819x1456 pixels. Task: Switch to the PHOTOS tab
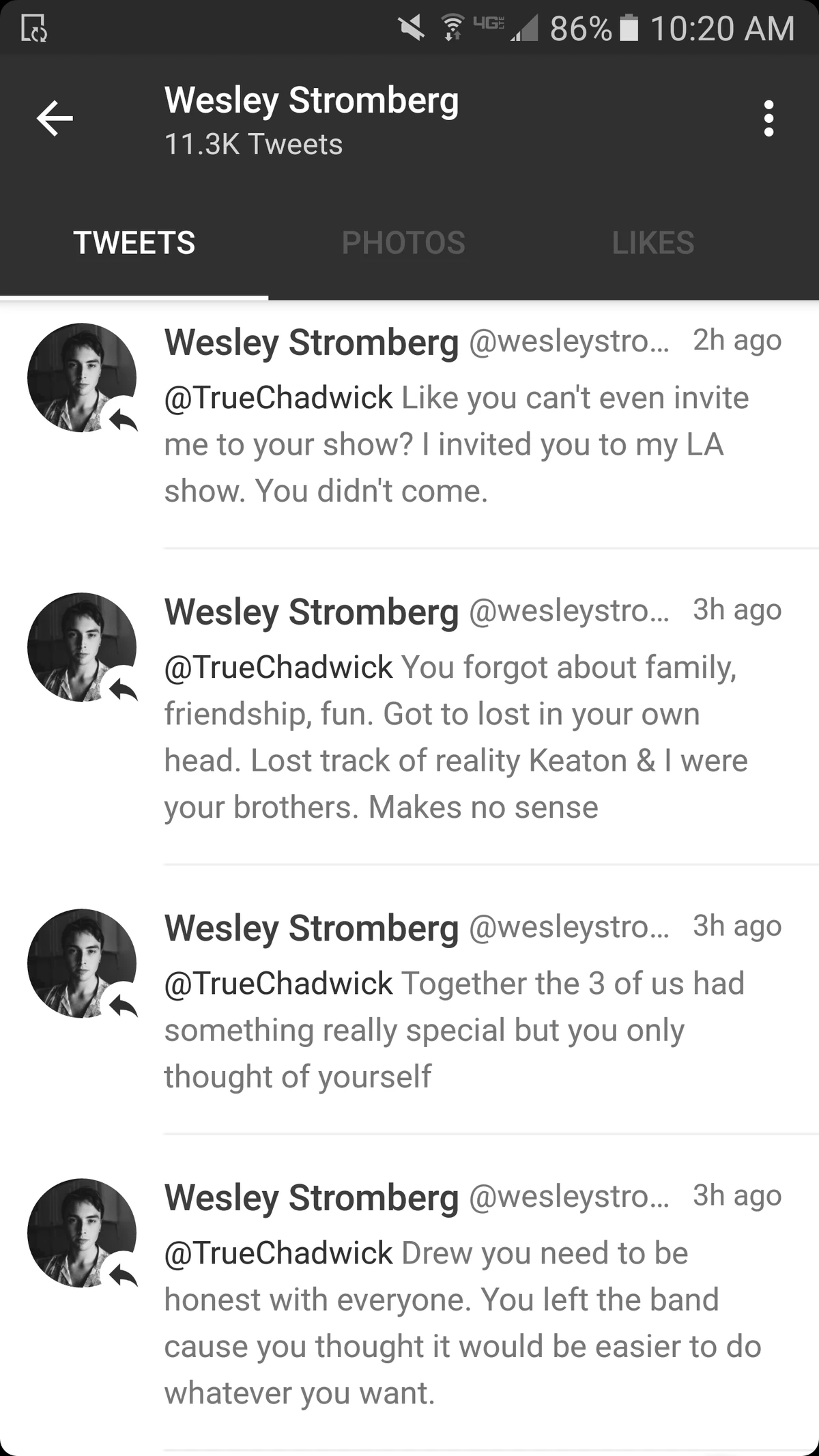405,243
